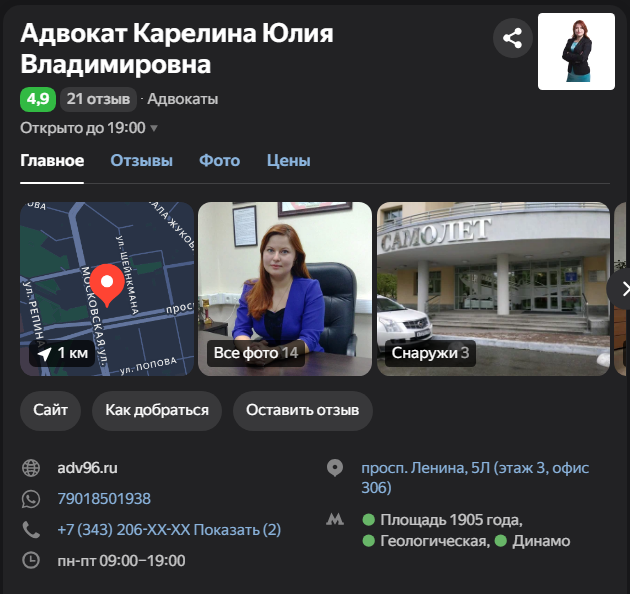630x594 pixels.
Task: Open WhatsApp number 79018501938
Action: tap(104, 498)
